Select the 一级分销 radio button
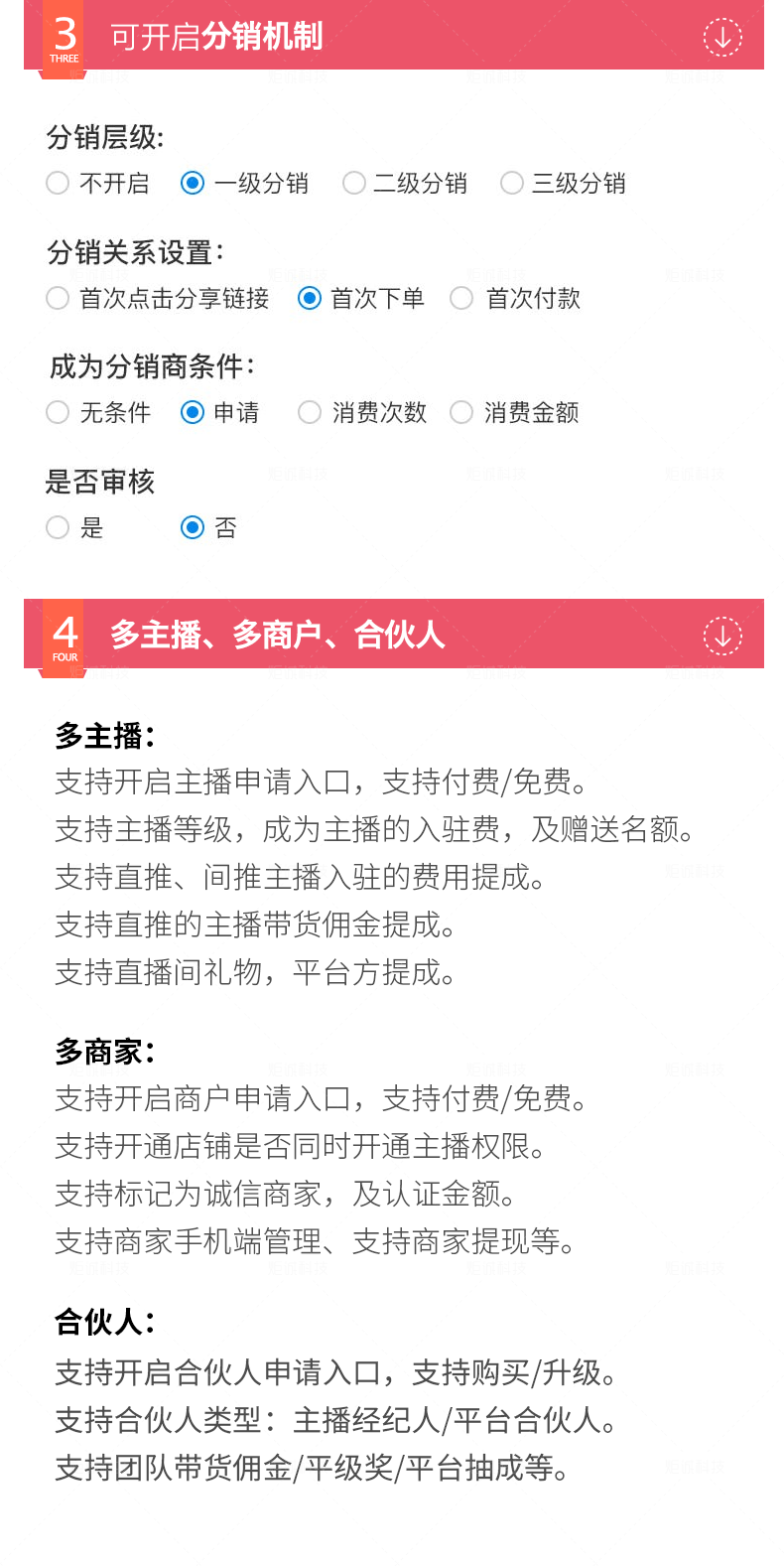The height and width of the screenshot is (1566, 784). [x=191, y=183]
